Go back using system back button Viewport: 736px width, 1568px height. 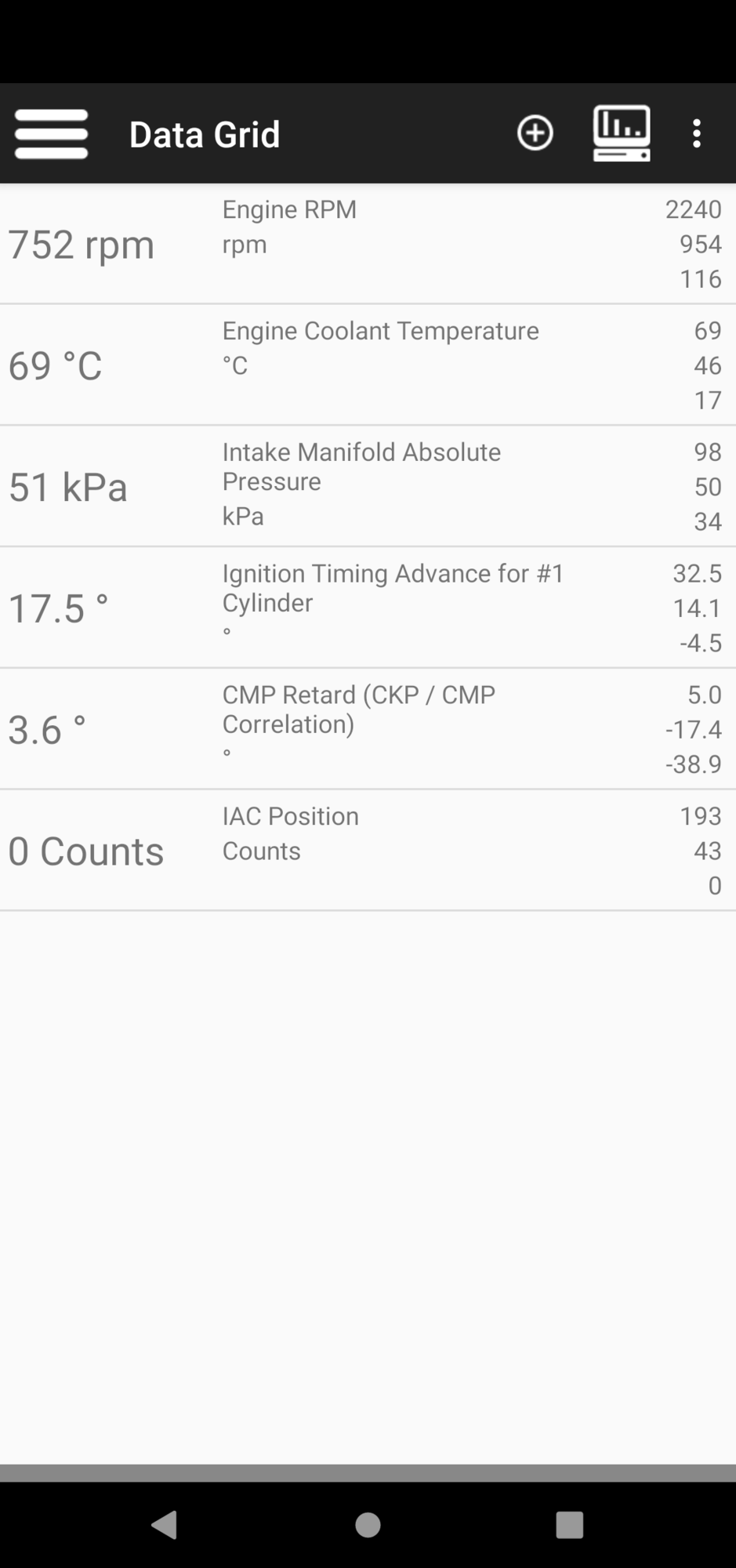tap(165, 1525)
